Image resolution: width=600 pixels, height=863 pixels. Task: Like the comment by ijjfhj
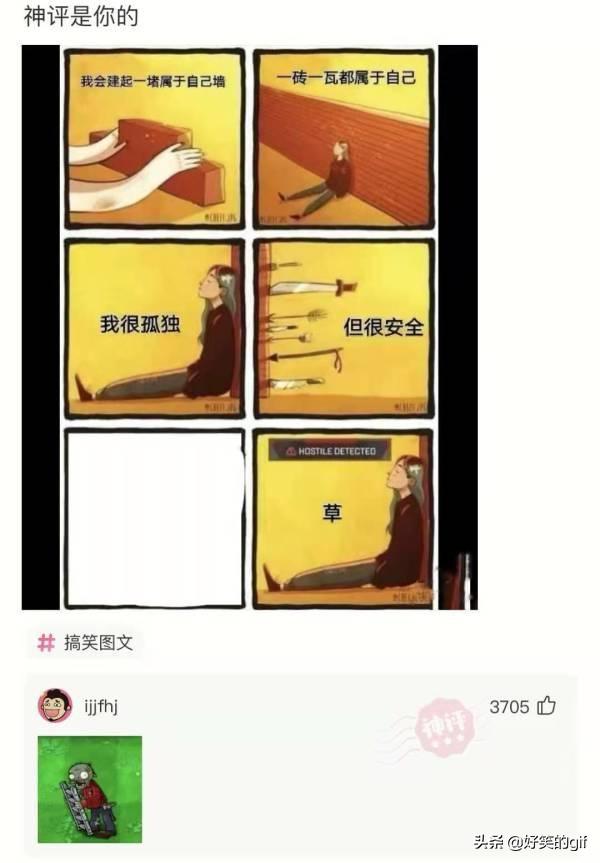(546, 706)
